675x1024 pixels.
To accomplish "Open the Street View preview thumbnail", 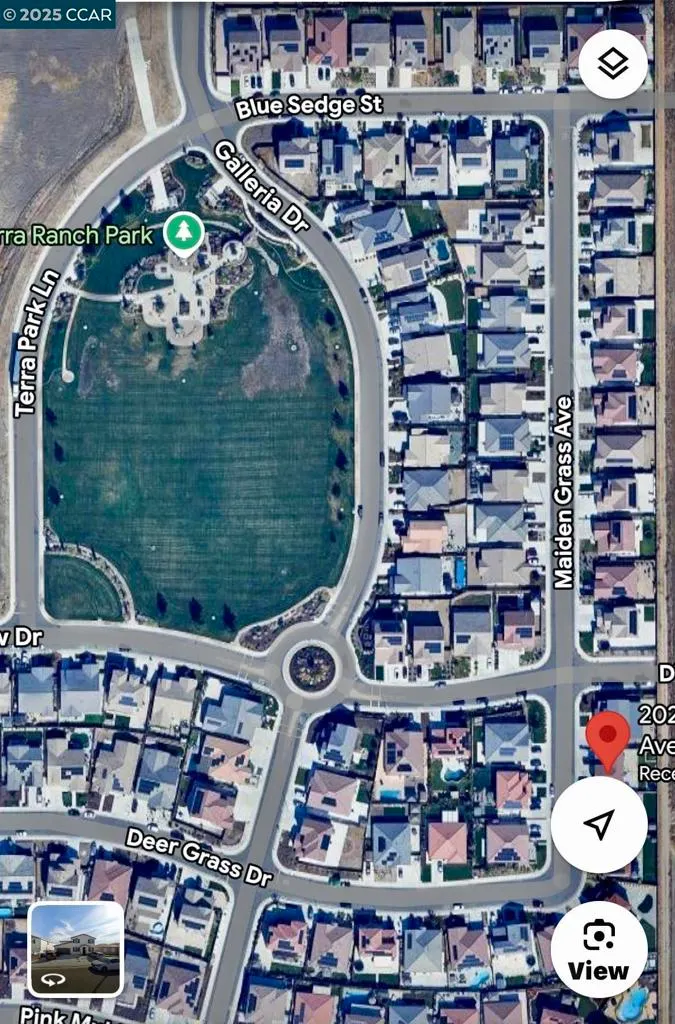I will (76, 949).
